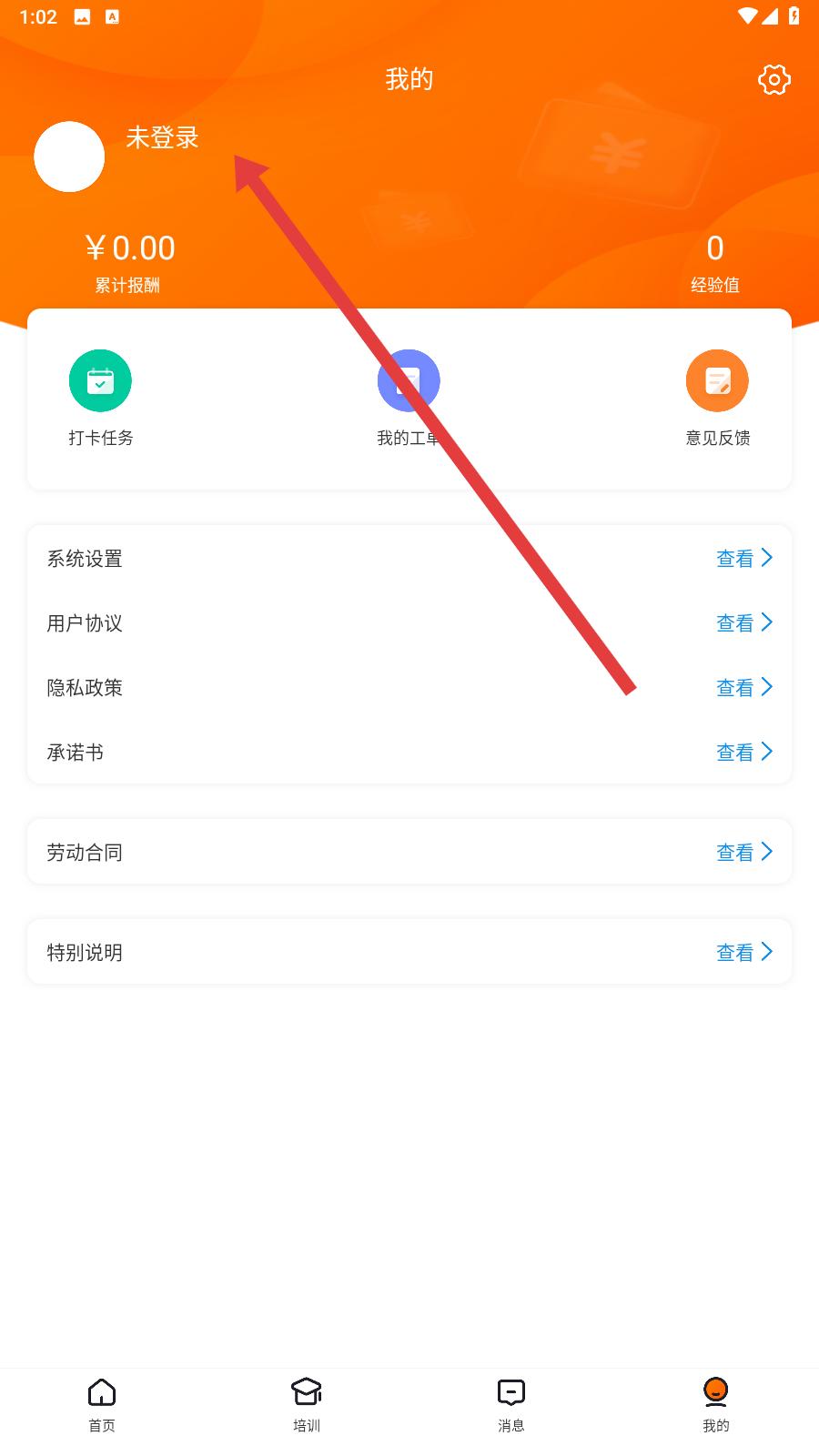View the 特别说明 special notes row
Viewport: 819px width, 1456px height.
point(409,952)
